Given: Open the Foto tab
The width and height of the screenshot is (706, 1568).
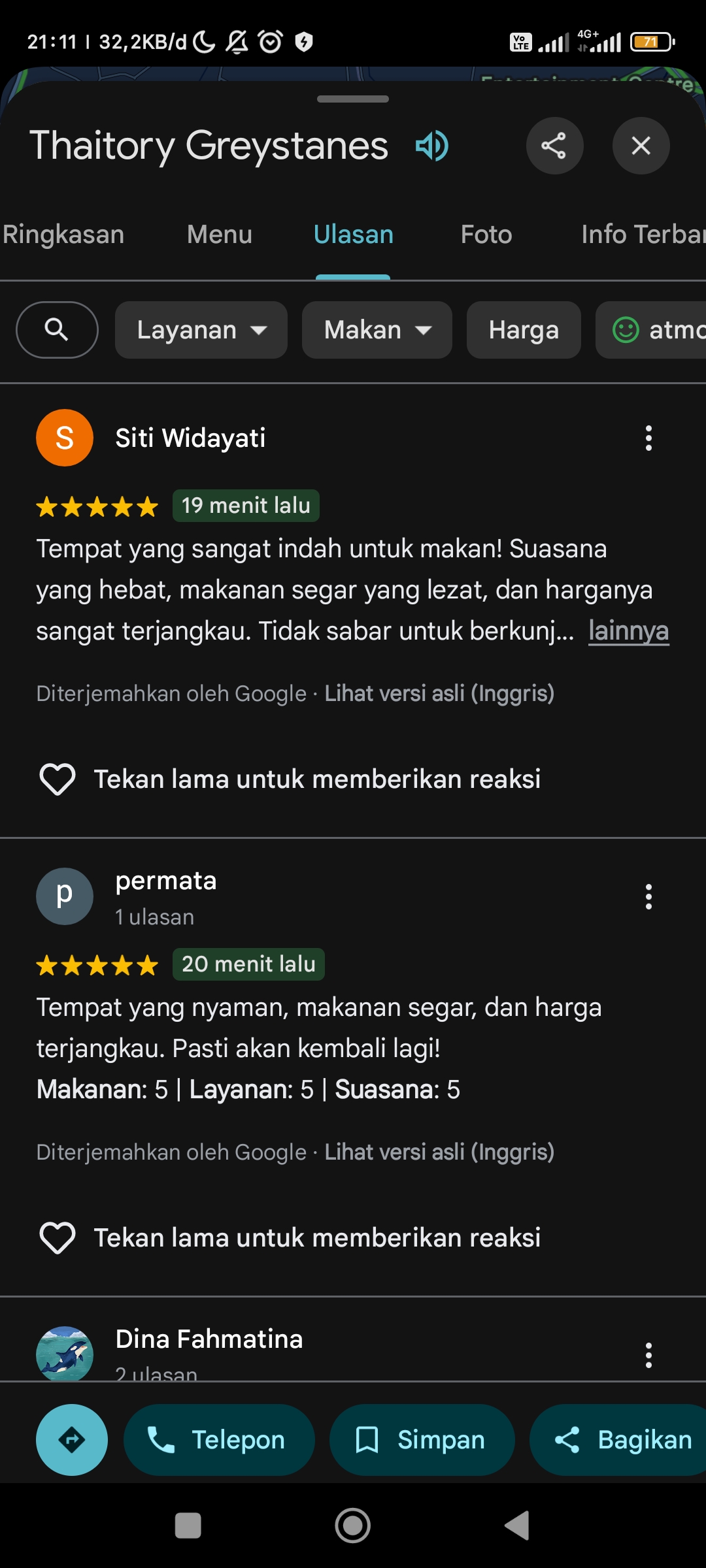Looking at the screenshot, I should pos(486,234).
